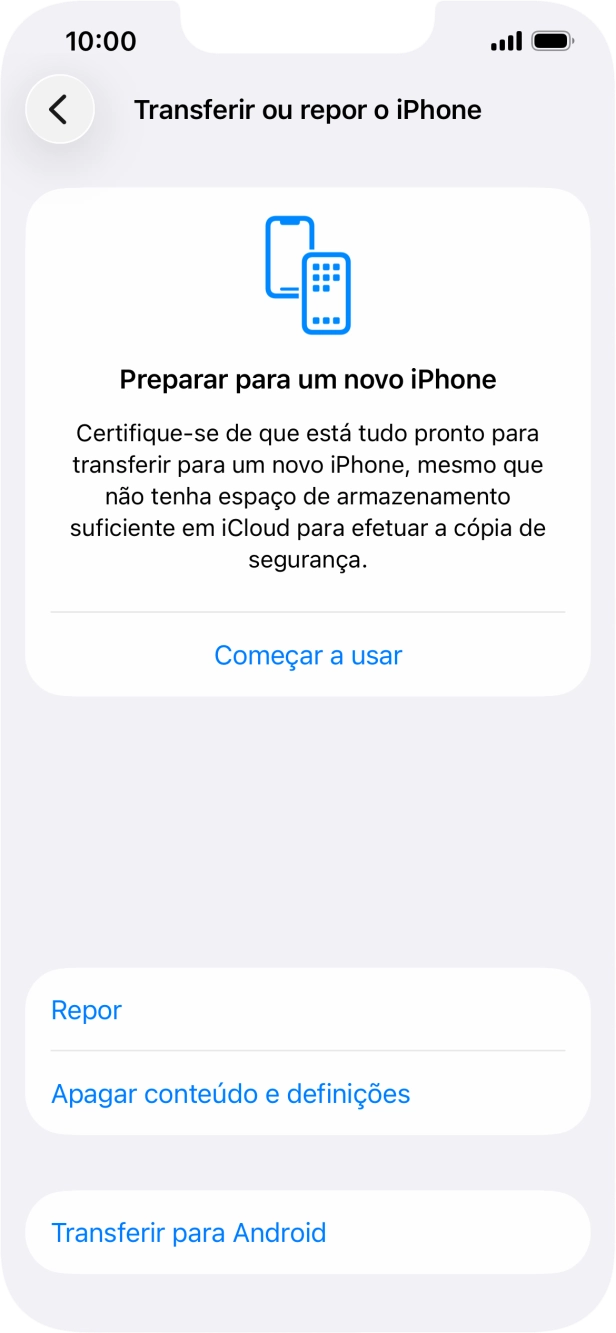
Task: Open the Repor option
Action: pos(87,1010)
